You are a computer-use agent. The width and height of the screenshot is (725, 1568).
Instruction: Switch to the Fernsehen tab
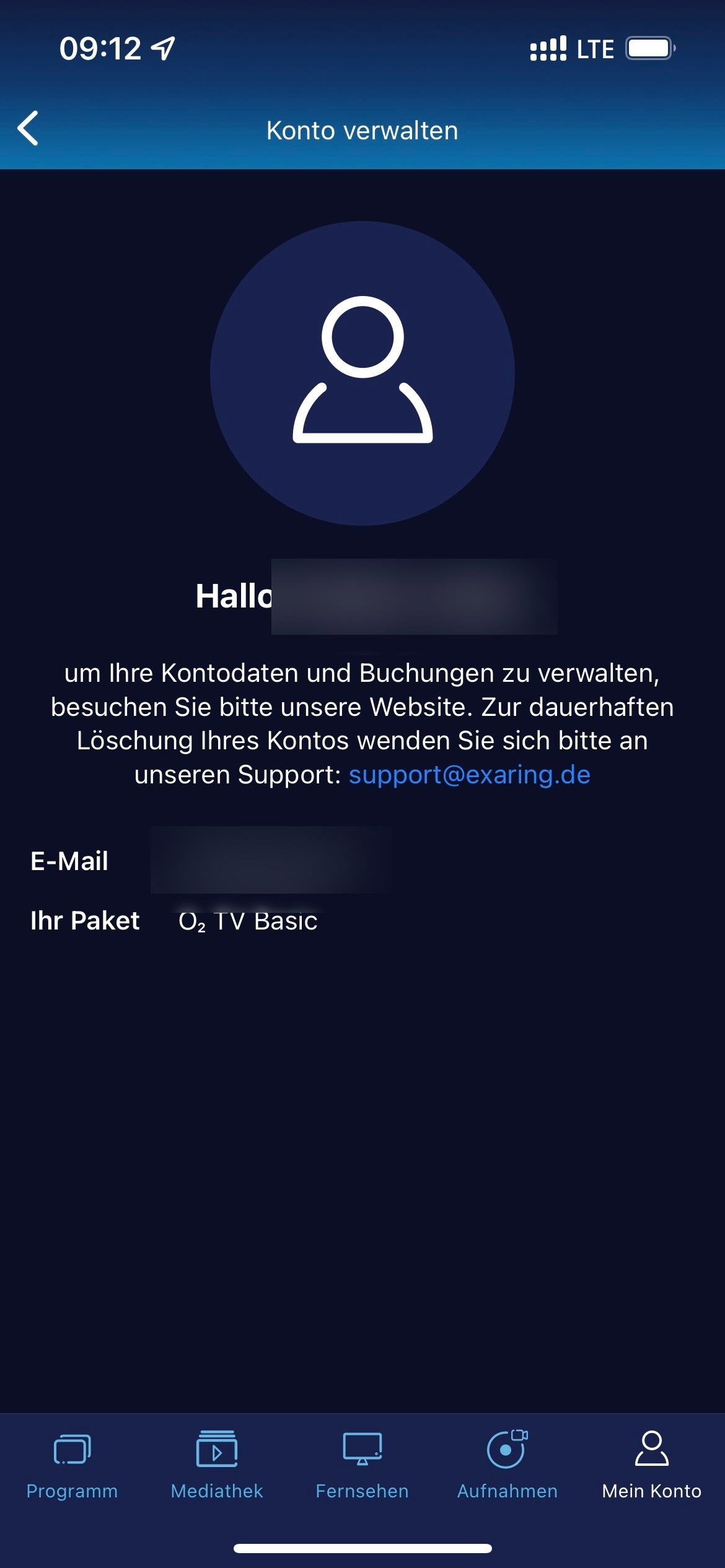(x=362, y=1464)
